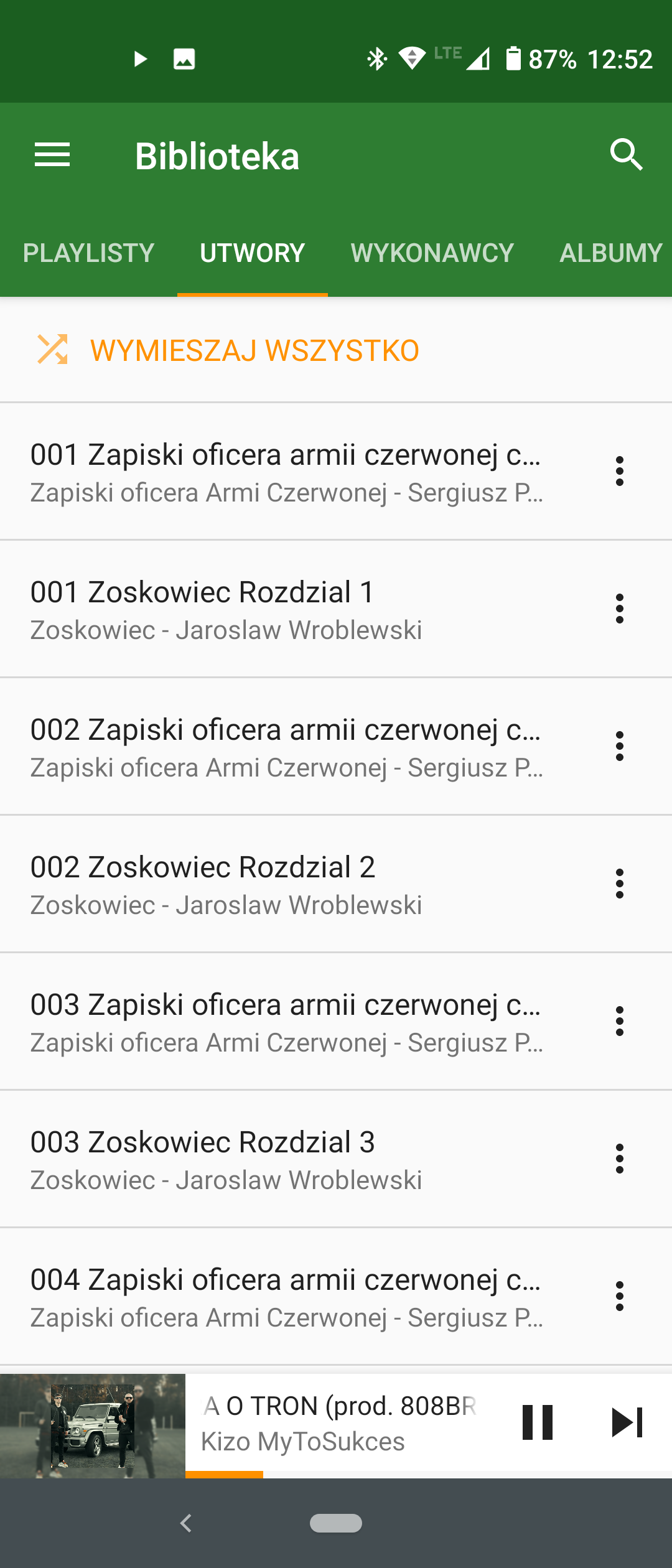Open search in Biblioteka
The image size is (672, 1568).
coord(625,155)
